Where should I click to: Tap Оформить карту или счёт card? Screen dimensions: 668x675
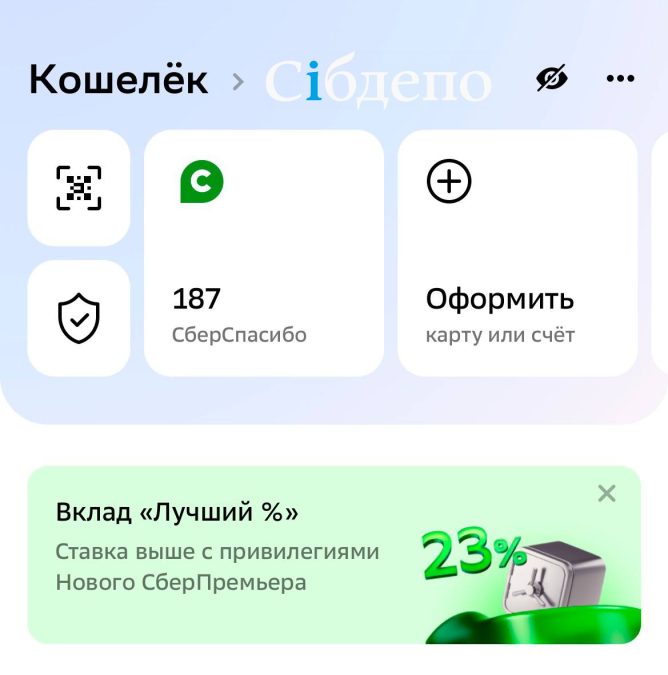point(517,253)
